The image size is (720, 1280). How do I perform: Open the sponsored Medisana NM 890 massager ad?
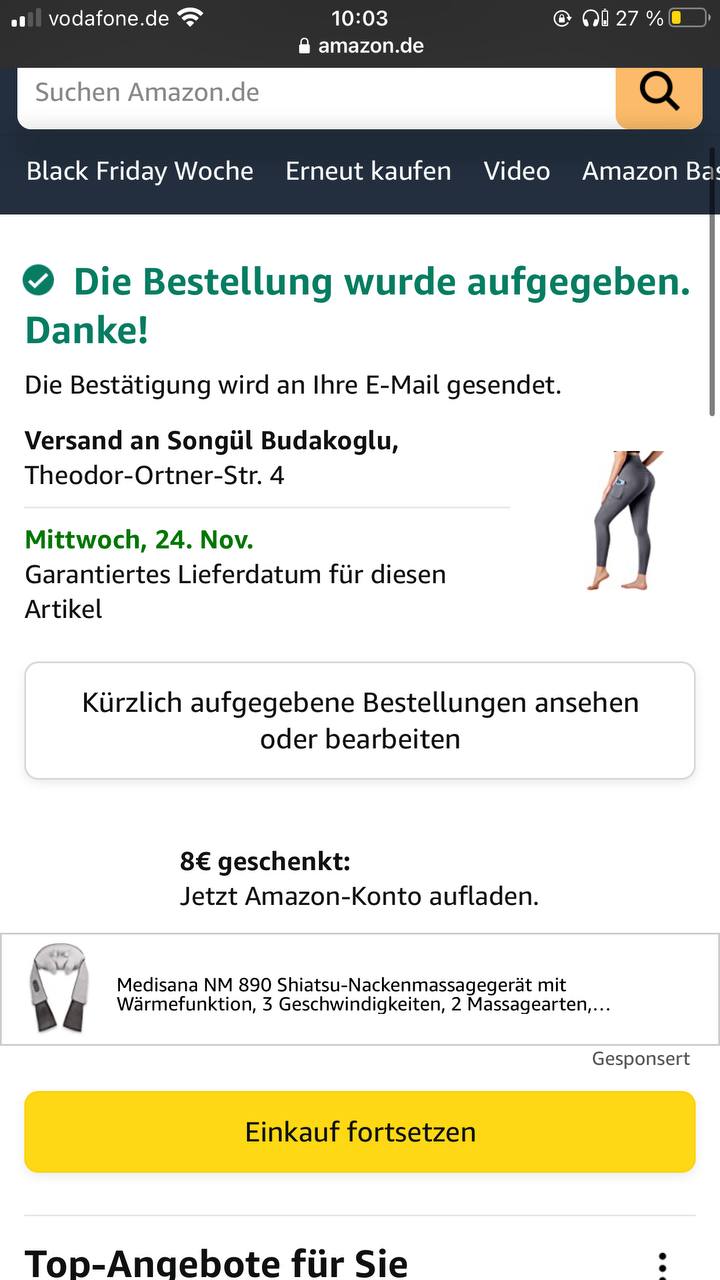[359, 989]
